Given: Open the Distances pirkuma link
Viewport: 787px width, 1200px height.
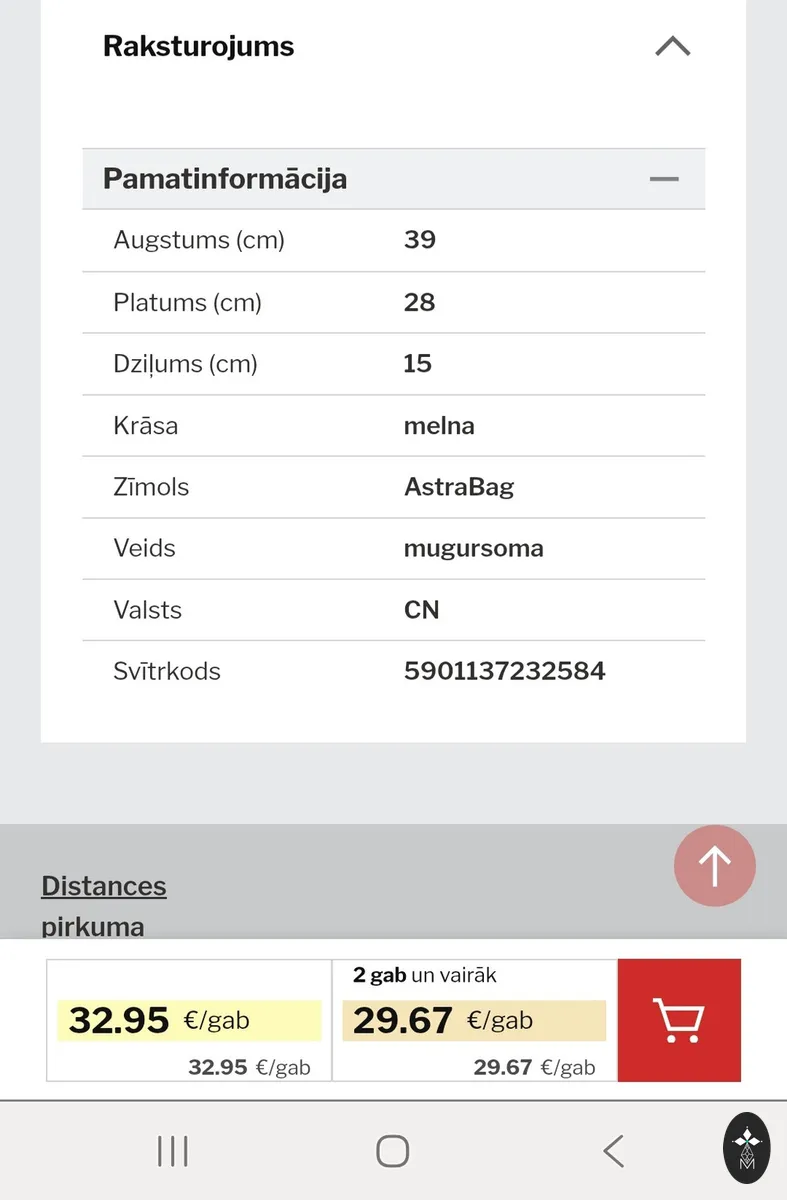Looking at the screenshot, I should [x=103, y=906].
